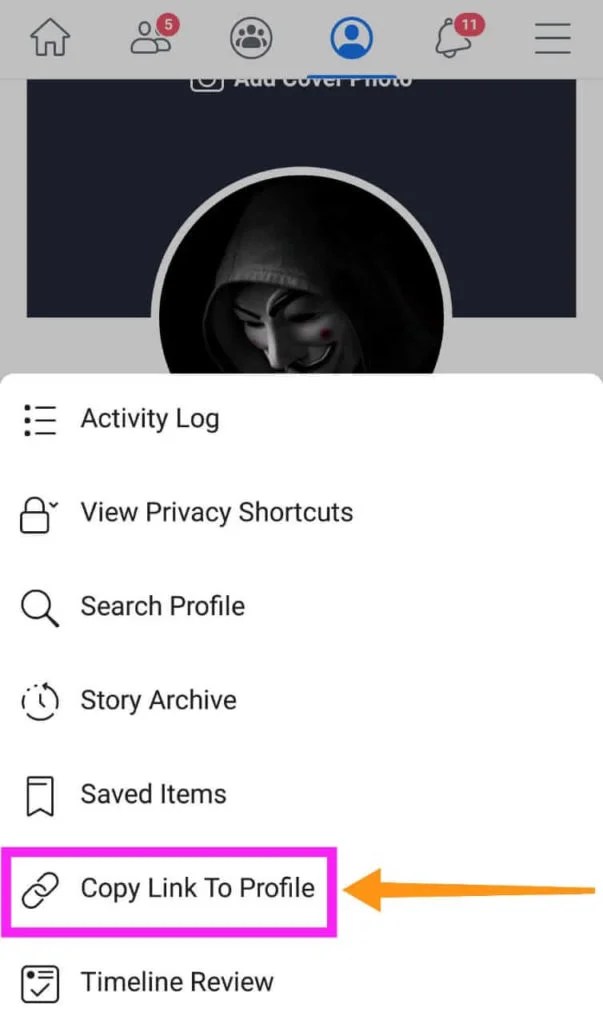Open Activity Log
603x1024 pixels.
click(150, 419)
